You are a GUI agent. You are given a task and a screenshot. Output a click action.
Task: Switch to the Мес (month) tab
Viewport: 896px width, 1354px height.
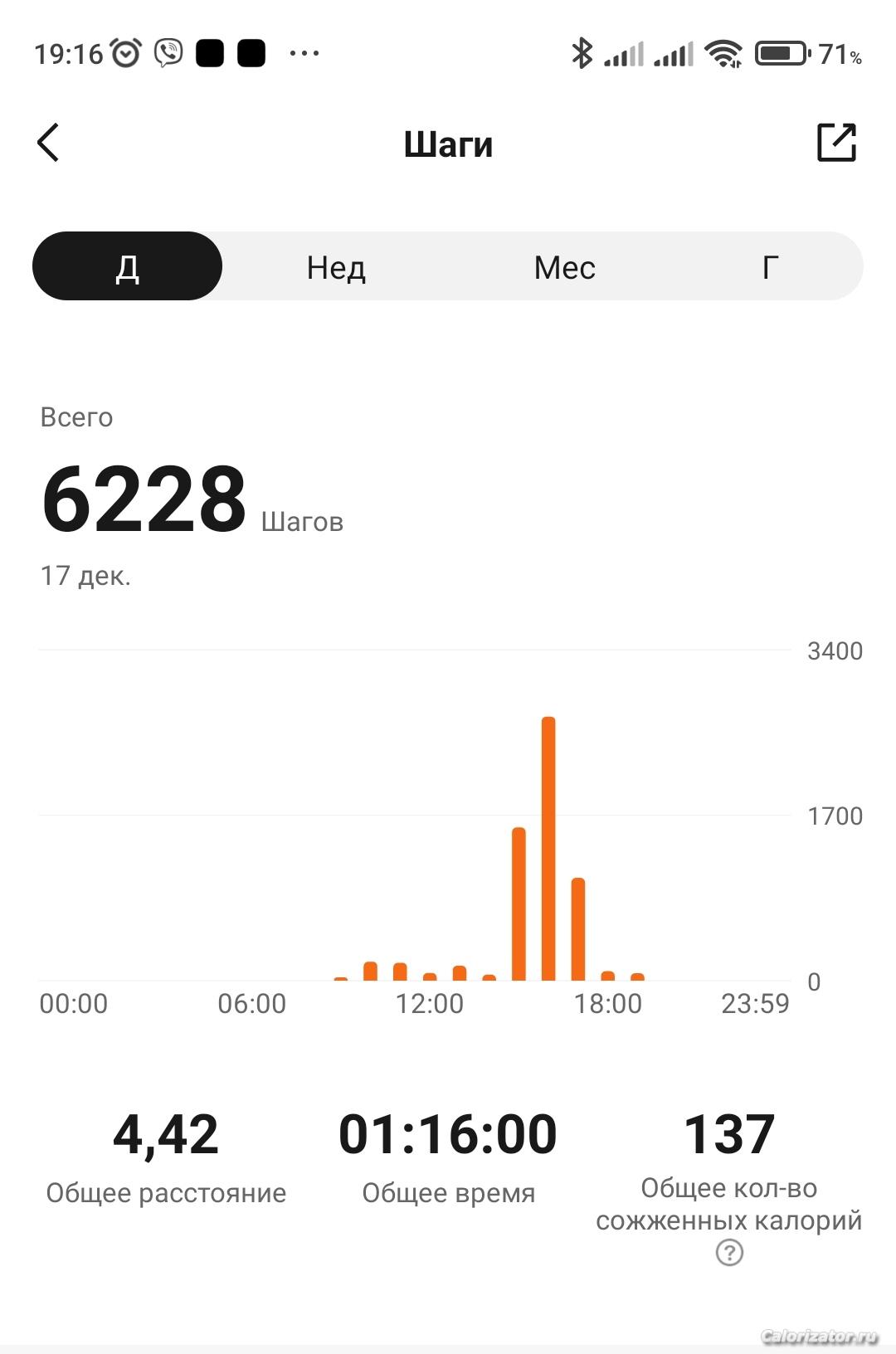pyautogui.click(x=564, y=267)
